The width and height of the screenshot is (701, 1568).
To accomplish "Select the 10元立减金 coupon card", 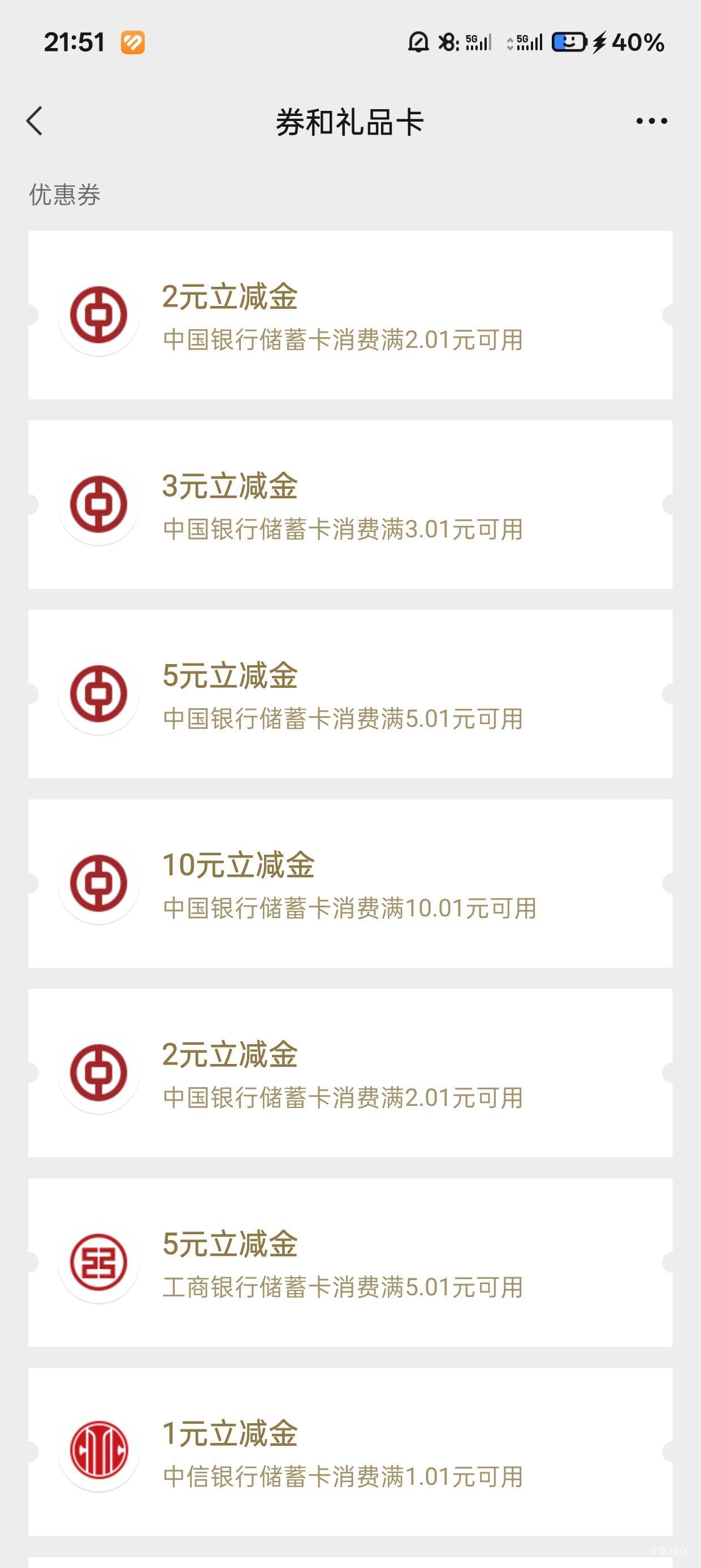I will (350, 883).
